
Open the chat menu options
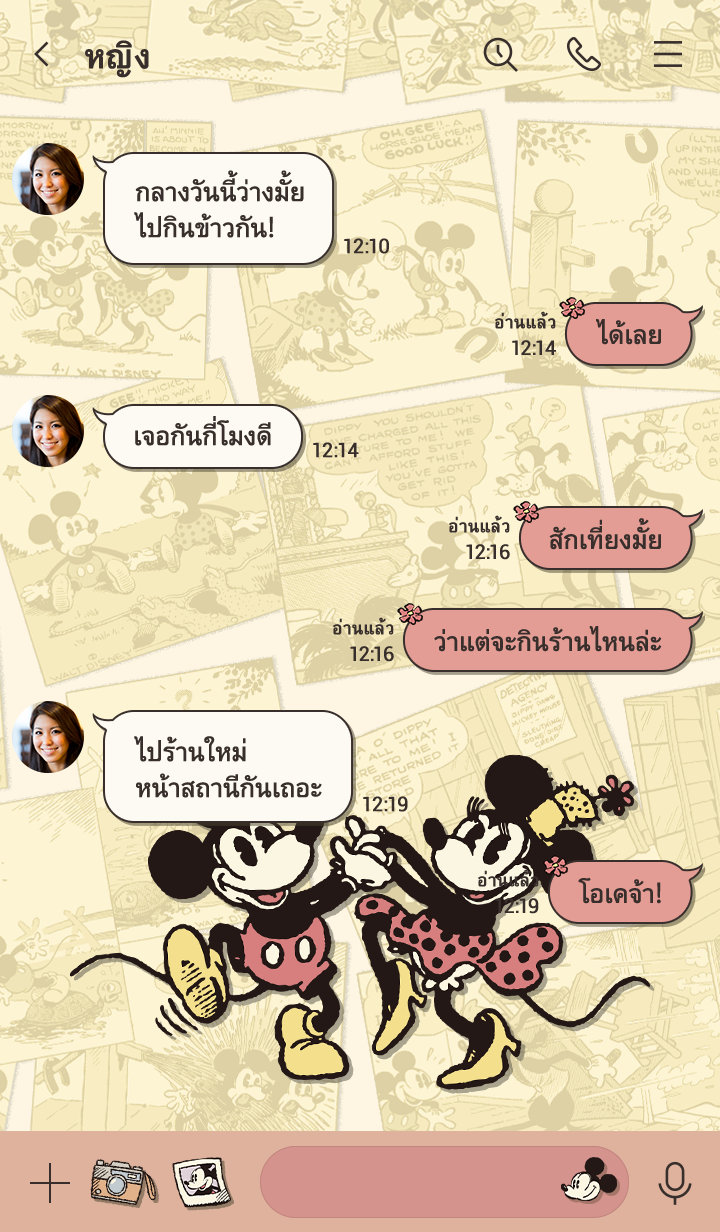(668, 55)
